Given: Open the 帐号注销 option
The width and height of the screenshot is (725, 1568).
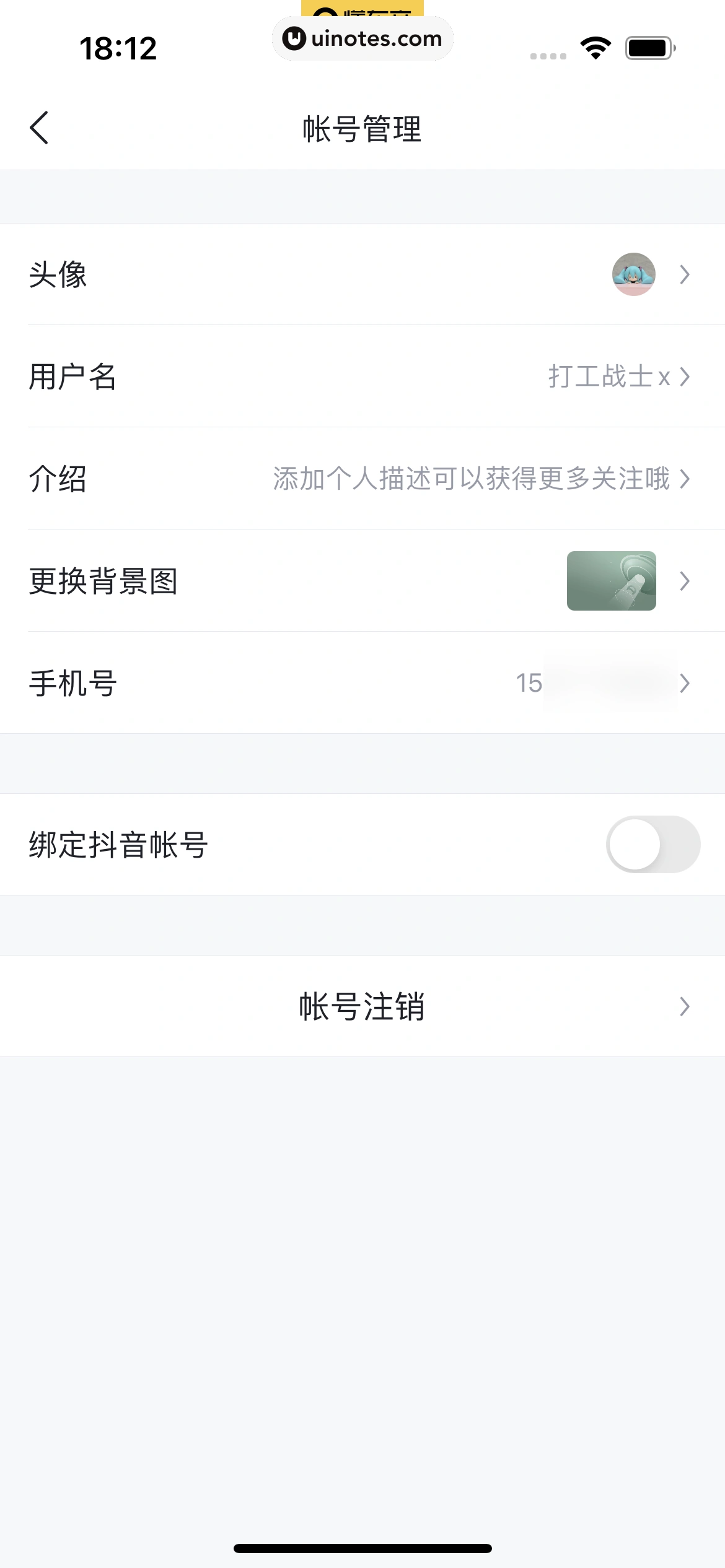Looking at the screenshot, I should coord(362,1006).
